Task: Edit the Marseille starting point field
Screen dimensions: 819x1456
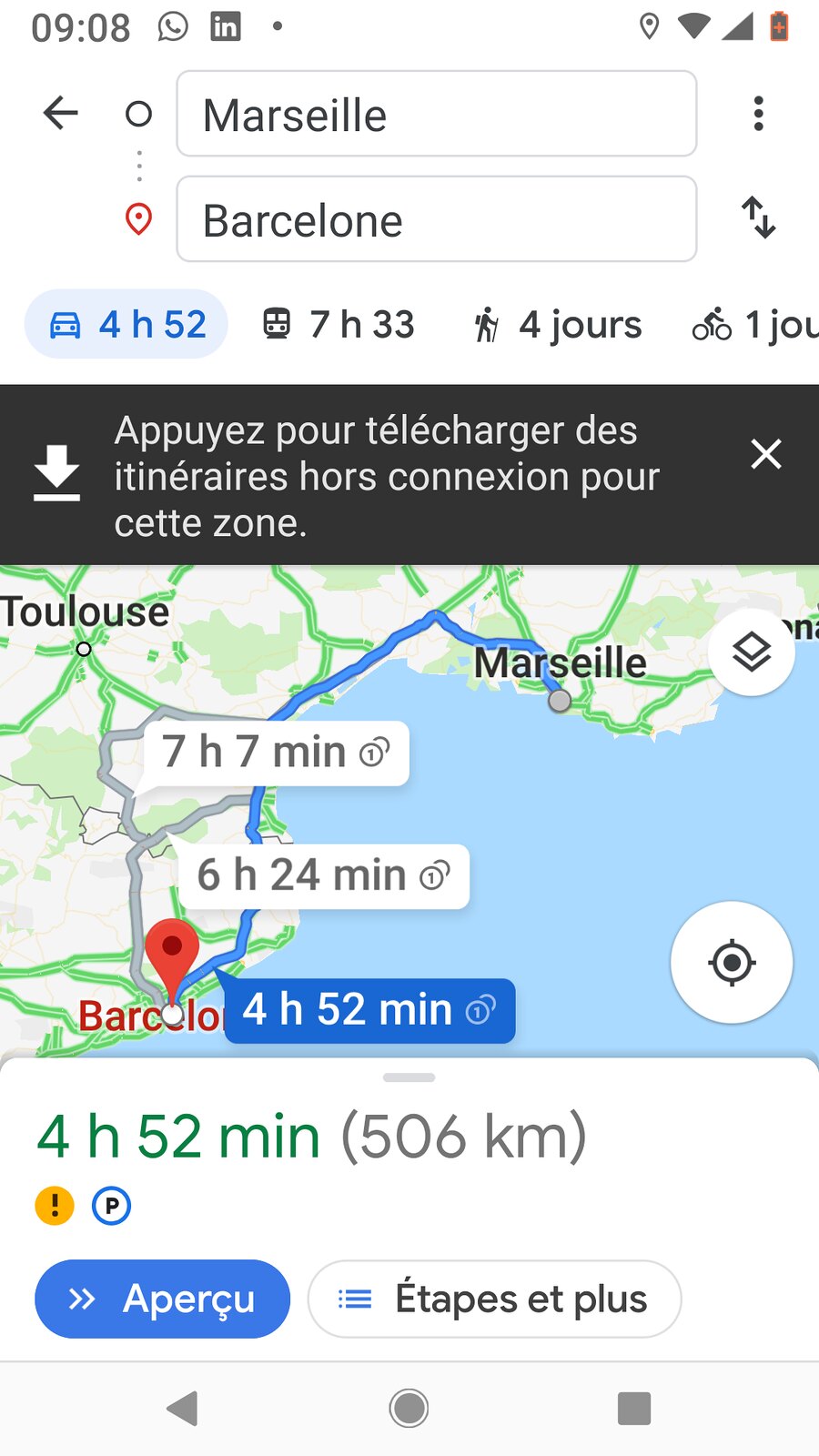Action: tap(437, 114)
